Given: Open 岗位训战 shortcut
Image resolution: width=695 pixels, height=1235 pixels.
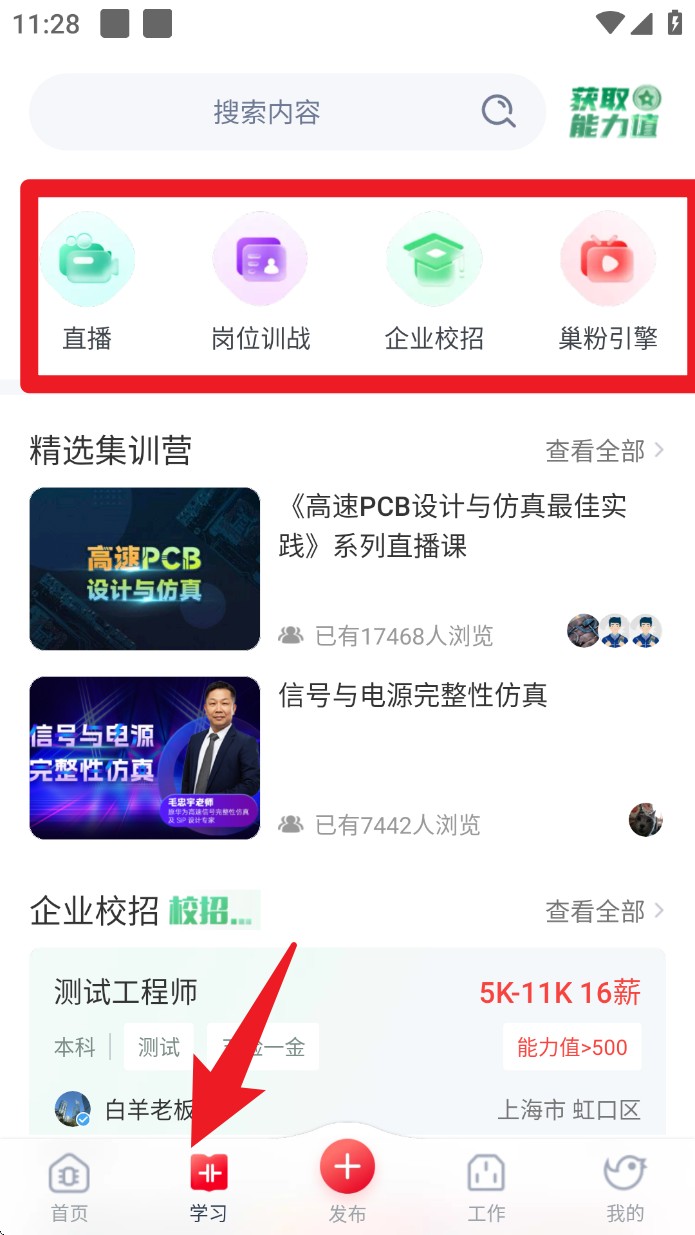Looking at the screenshot, I should 260,282.
